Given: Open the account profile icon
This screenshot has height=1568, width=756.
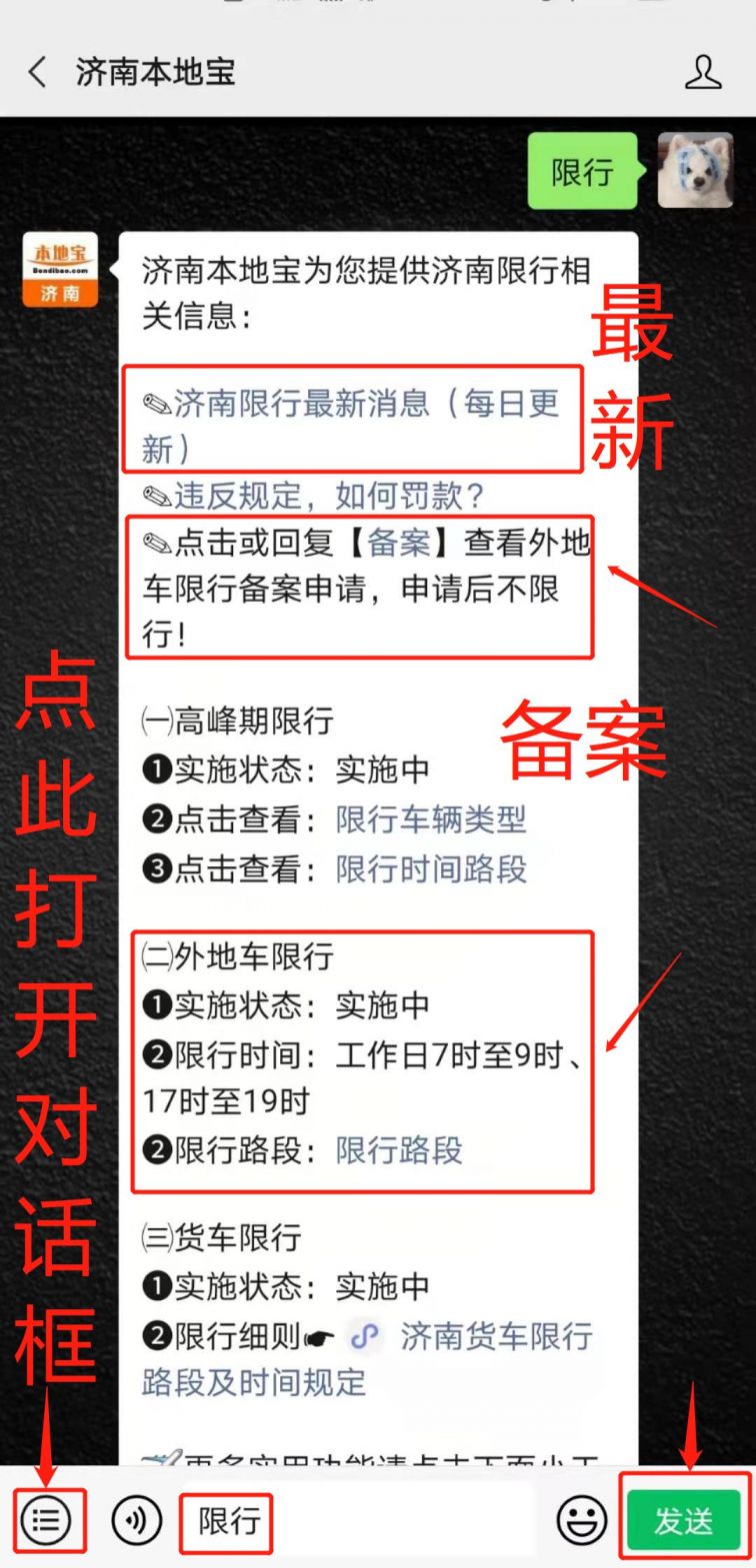Looking at the screenshot, I should (703, 72).
